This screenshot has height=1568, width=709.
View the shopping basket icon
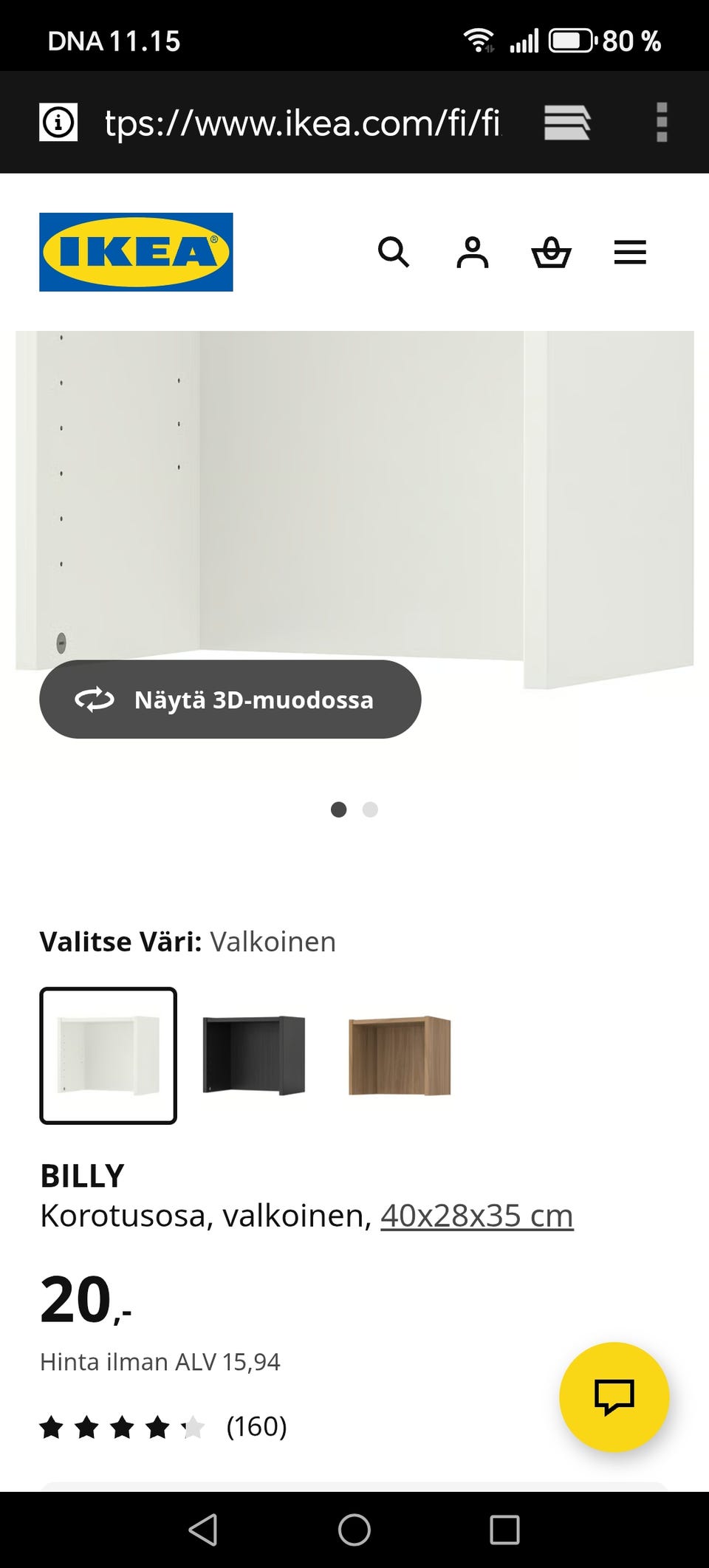[x=552, y=253]
